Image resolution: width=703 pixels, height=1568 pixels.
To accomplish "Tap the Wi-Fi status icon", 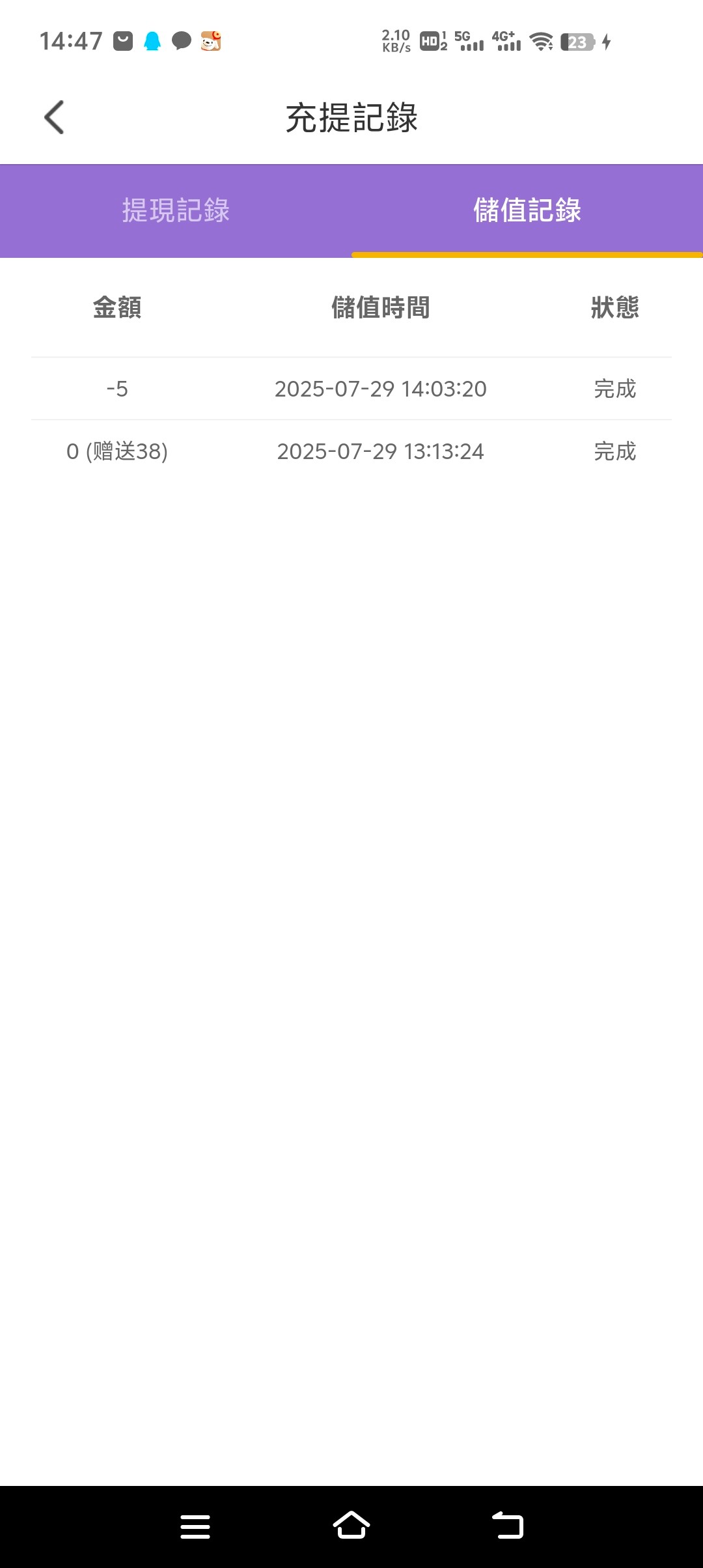I will 542,42.
